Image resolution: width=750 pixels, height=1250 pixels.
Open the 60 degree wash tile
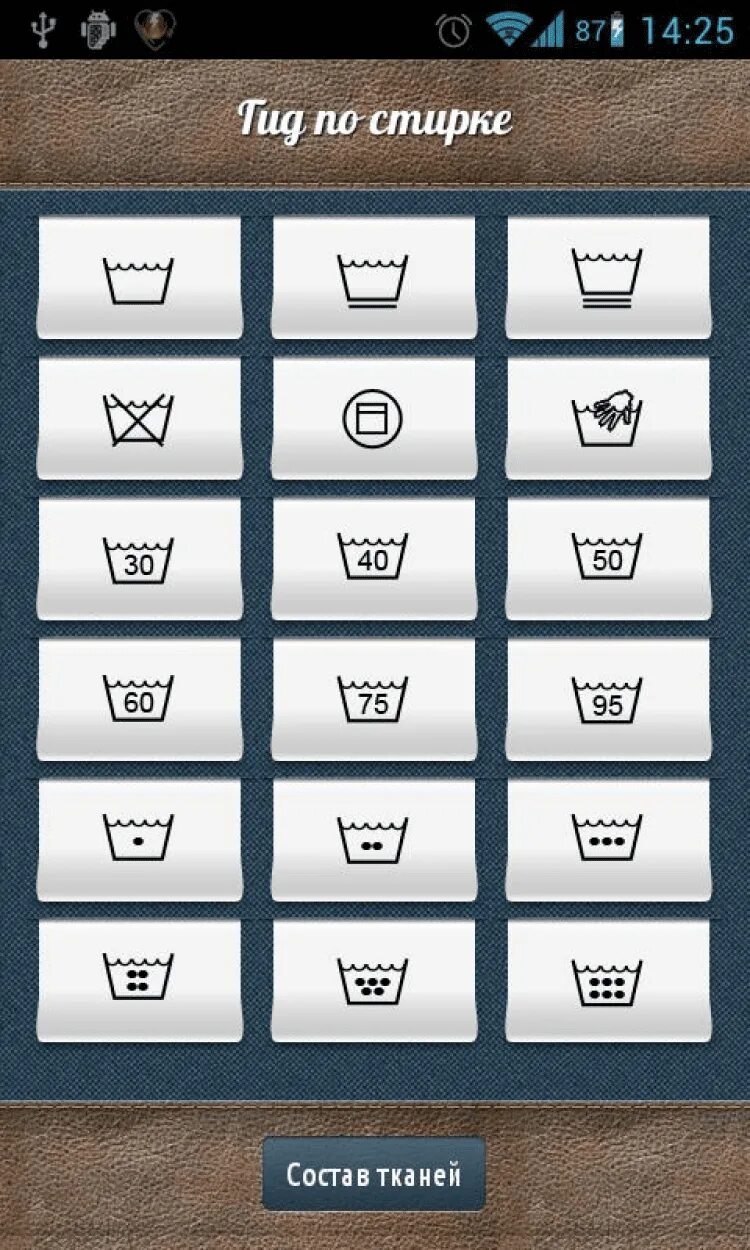[139, 700]
